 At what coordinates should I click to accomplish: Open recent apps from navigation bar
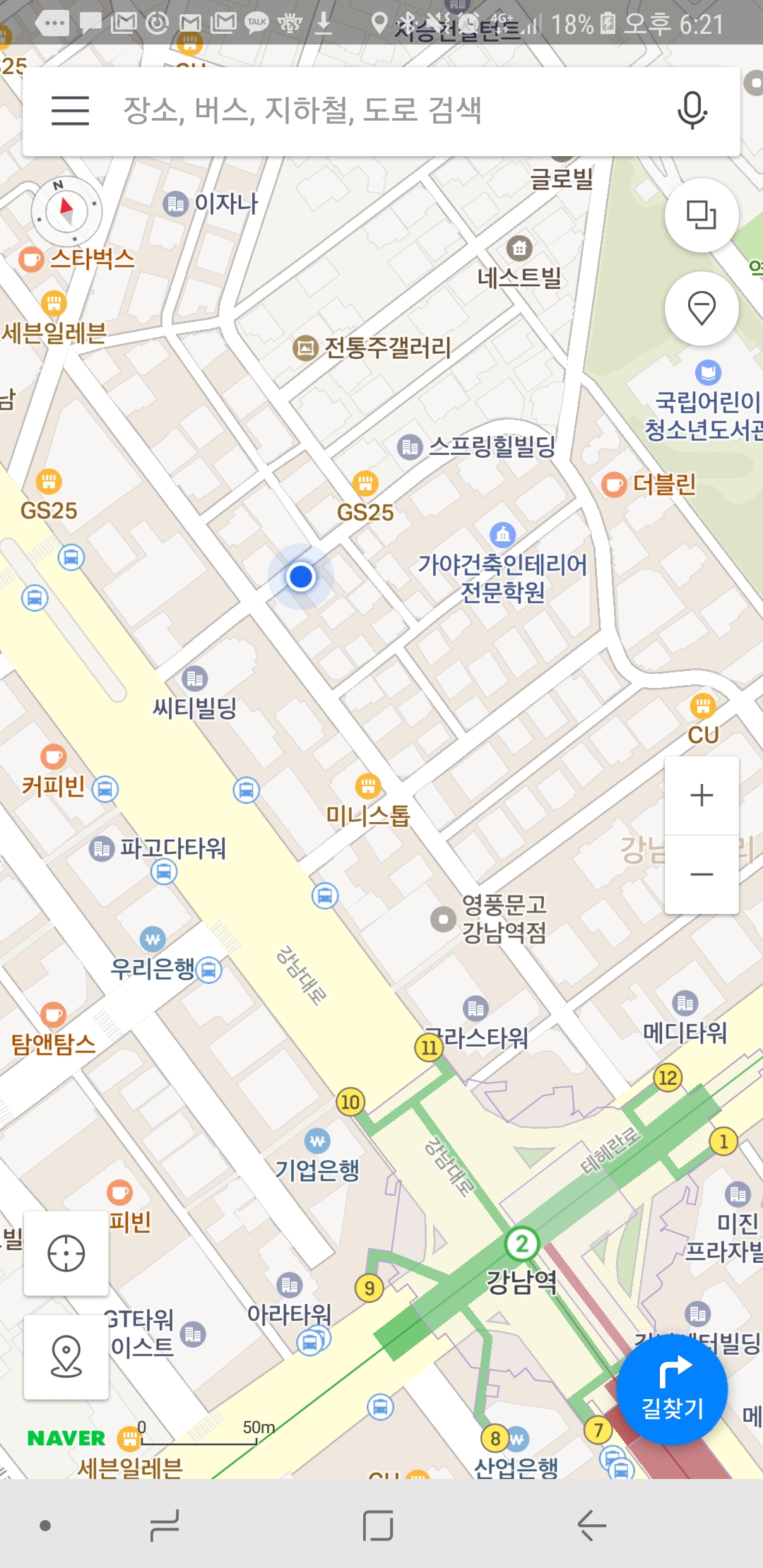(165, 1525)
